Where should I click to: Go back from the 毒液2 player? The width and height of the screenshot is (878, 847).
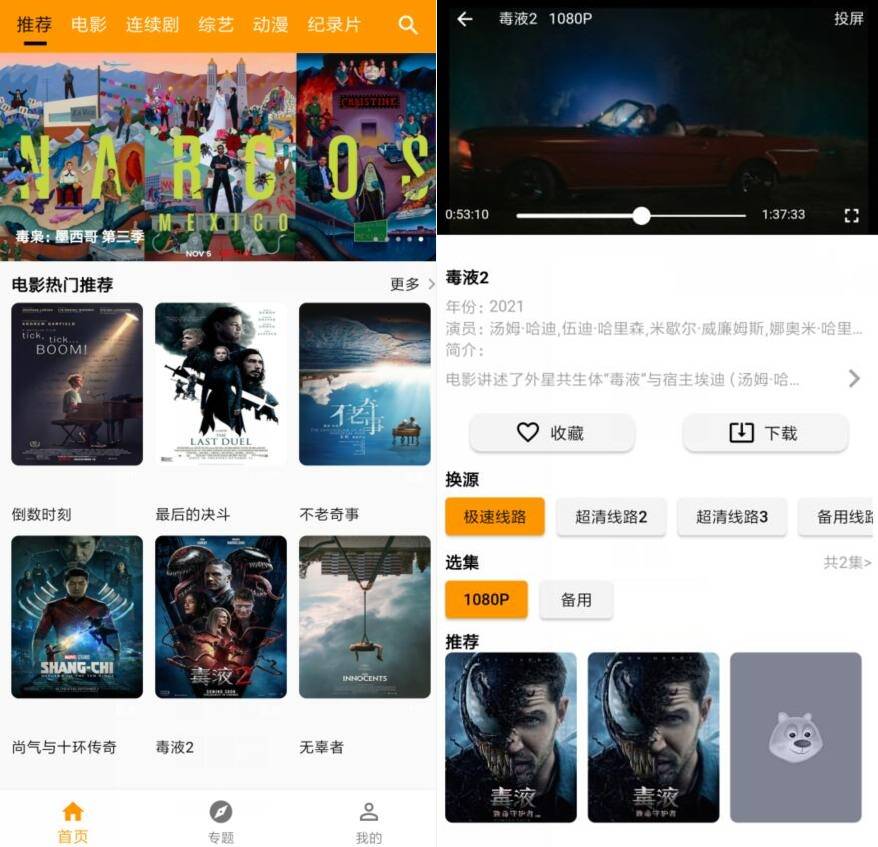(465, 19)
